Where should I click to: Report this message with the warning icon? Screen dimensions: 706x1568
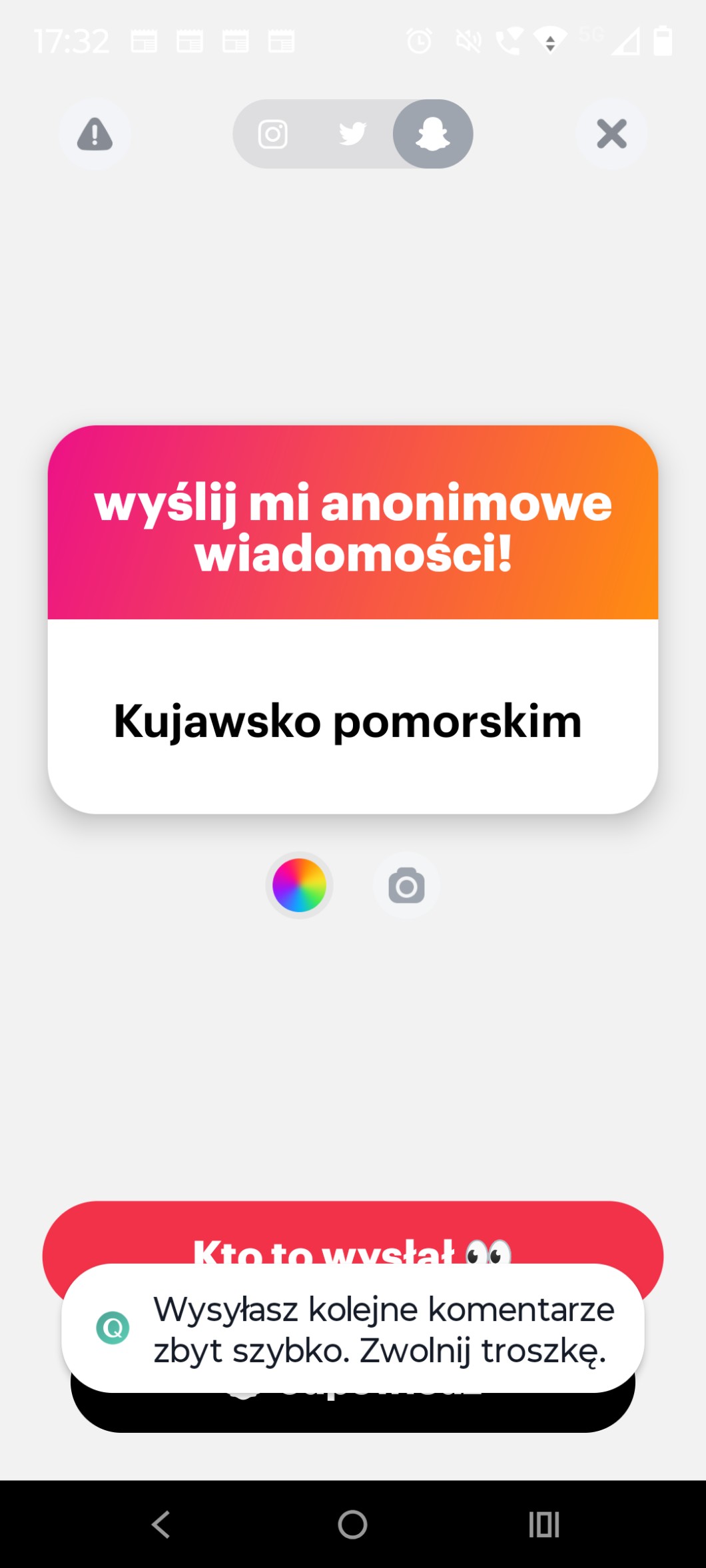tap(95, 134)
